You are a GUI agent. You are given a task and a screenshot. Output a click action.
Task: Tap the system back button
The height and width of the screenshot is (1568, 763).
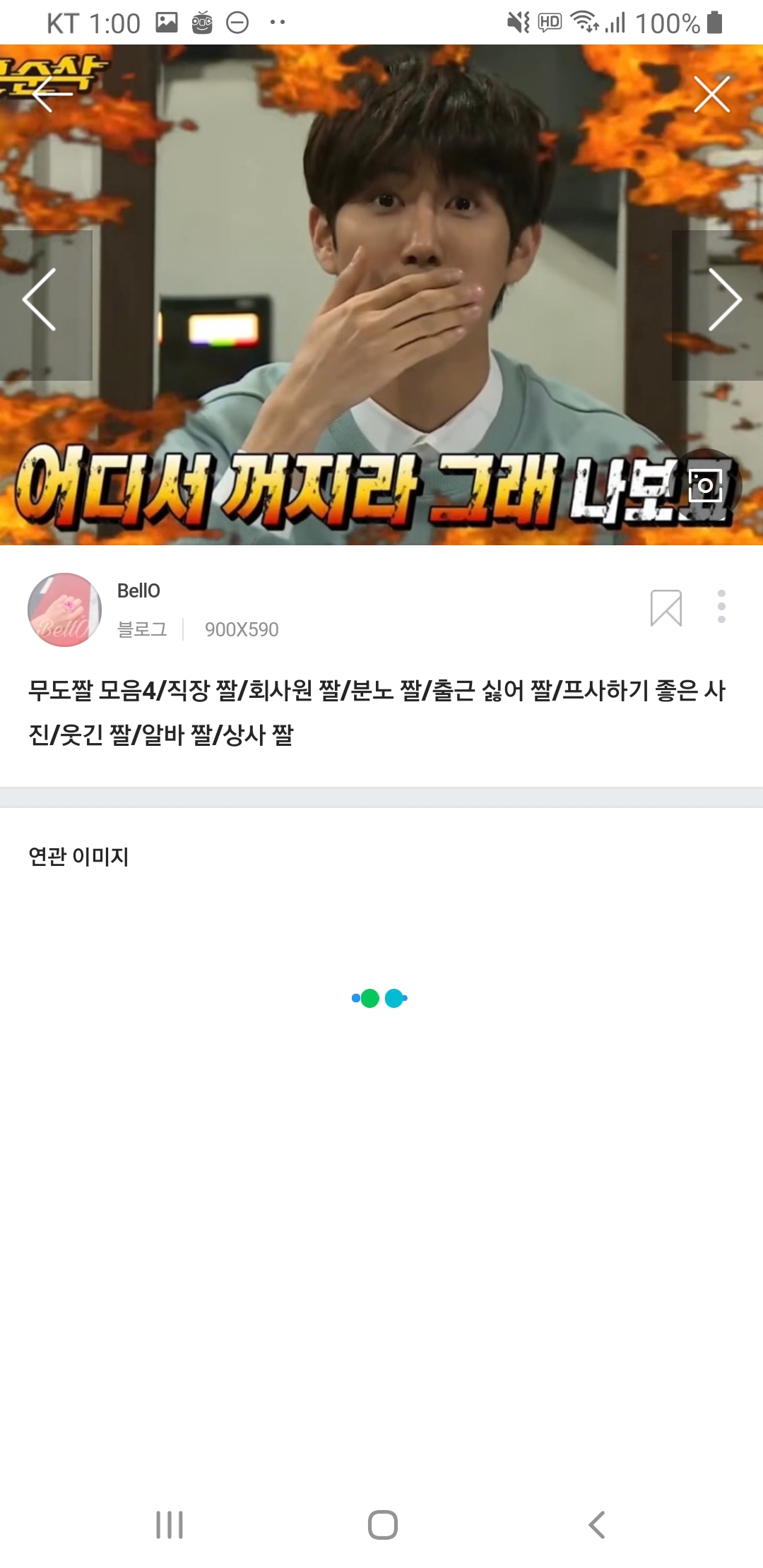pyautogui.click(x=597, y=1525)
